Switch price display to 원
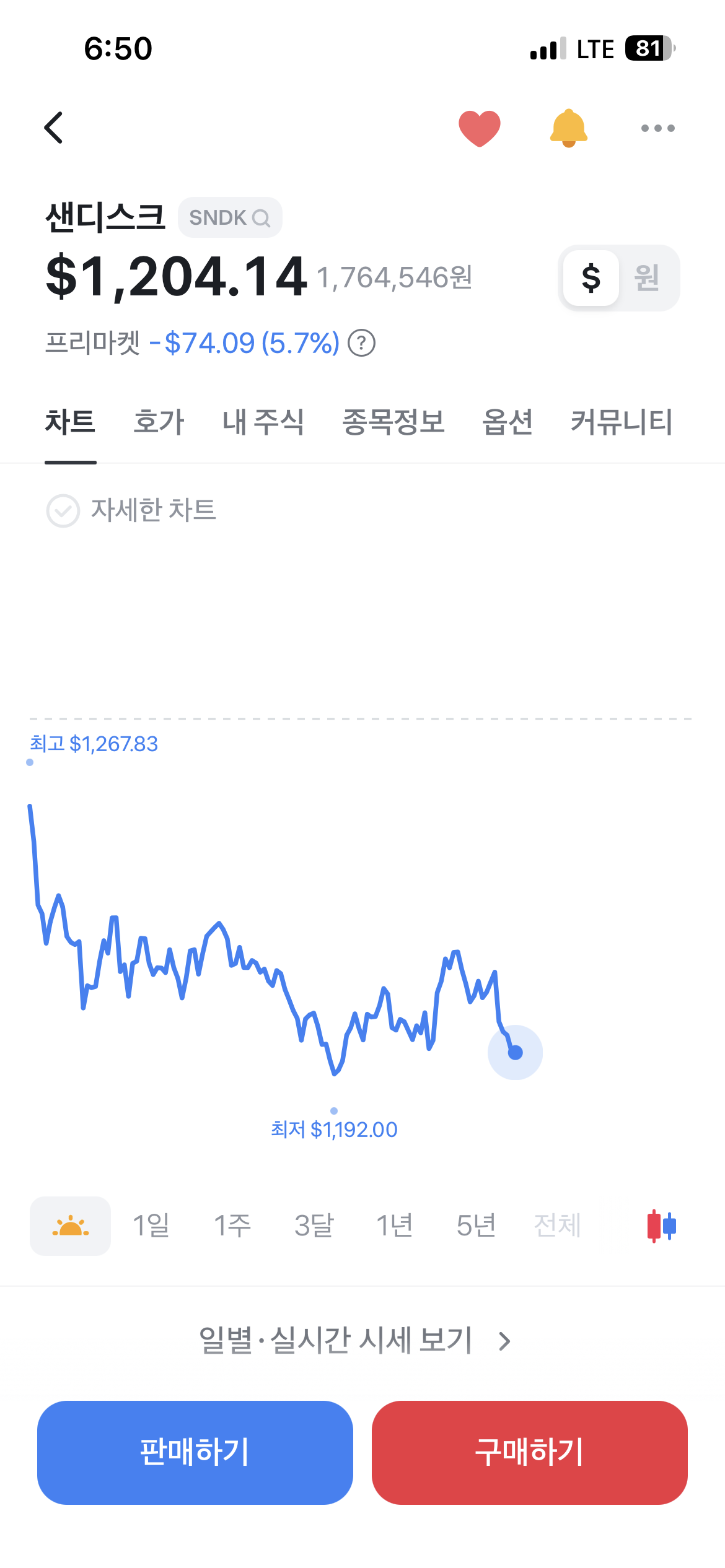 tap(647, 277)
